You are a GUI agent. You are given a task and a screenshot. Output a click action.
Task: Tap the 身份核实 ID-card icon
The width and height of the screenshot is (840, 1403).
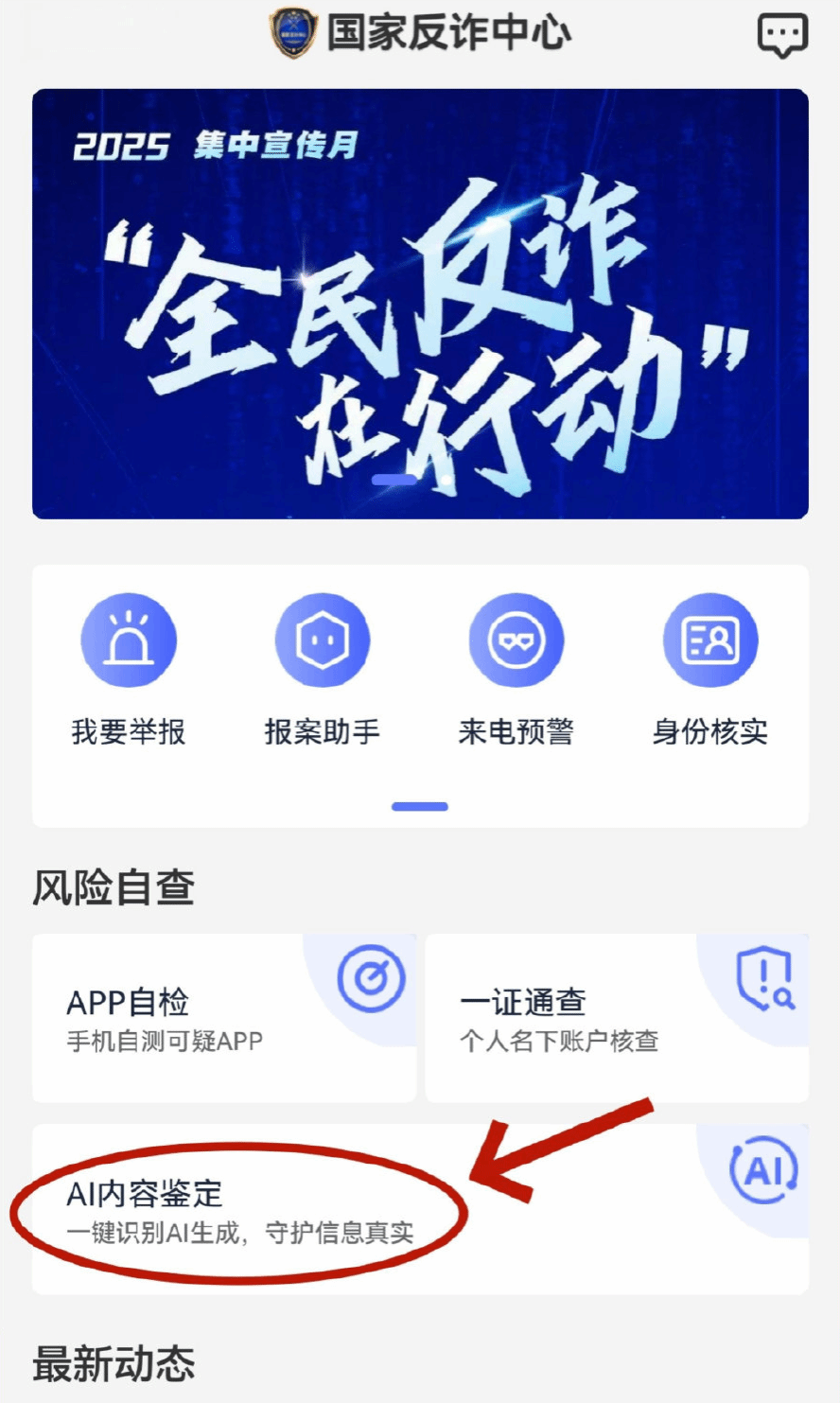coord(710,639)
